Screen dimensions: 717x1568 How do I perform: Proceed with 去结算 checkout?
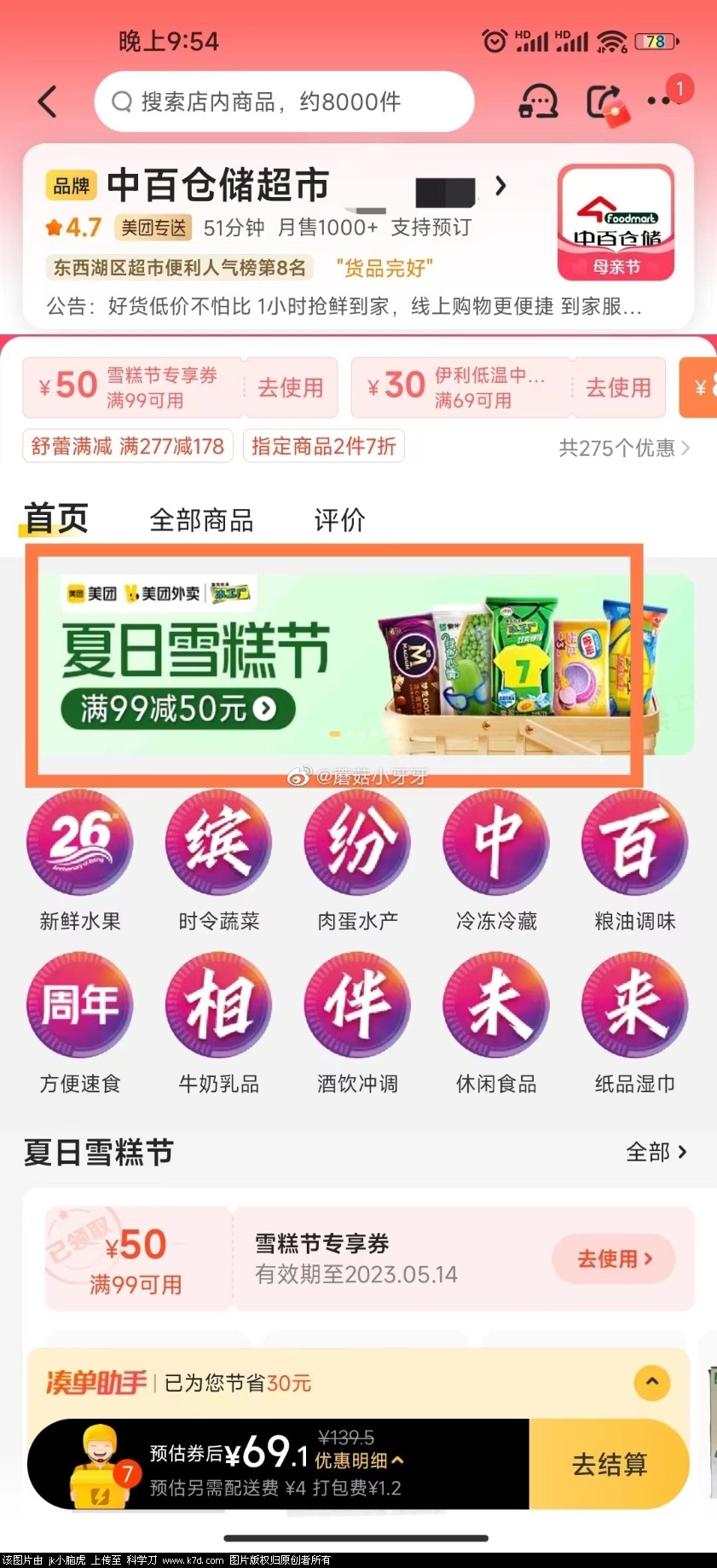point(609,1464)
